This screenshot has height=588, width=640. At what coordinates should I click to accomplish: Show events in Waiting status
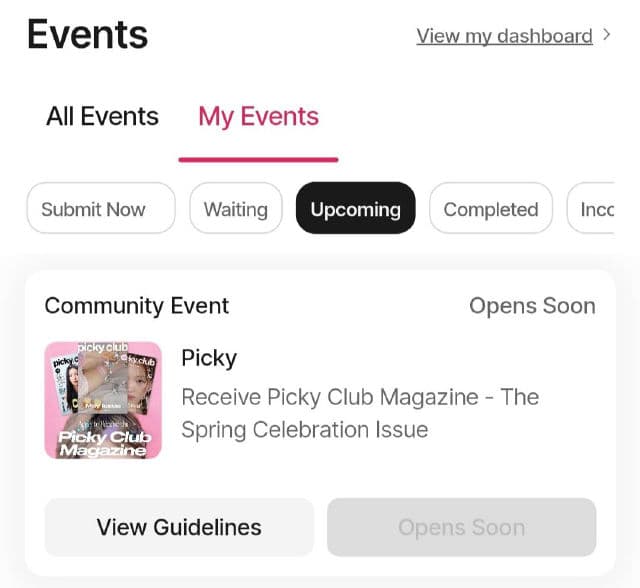click(x=236, y=209)
